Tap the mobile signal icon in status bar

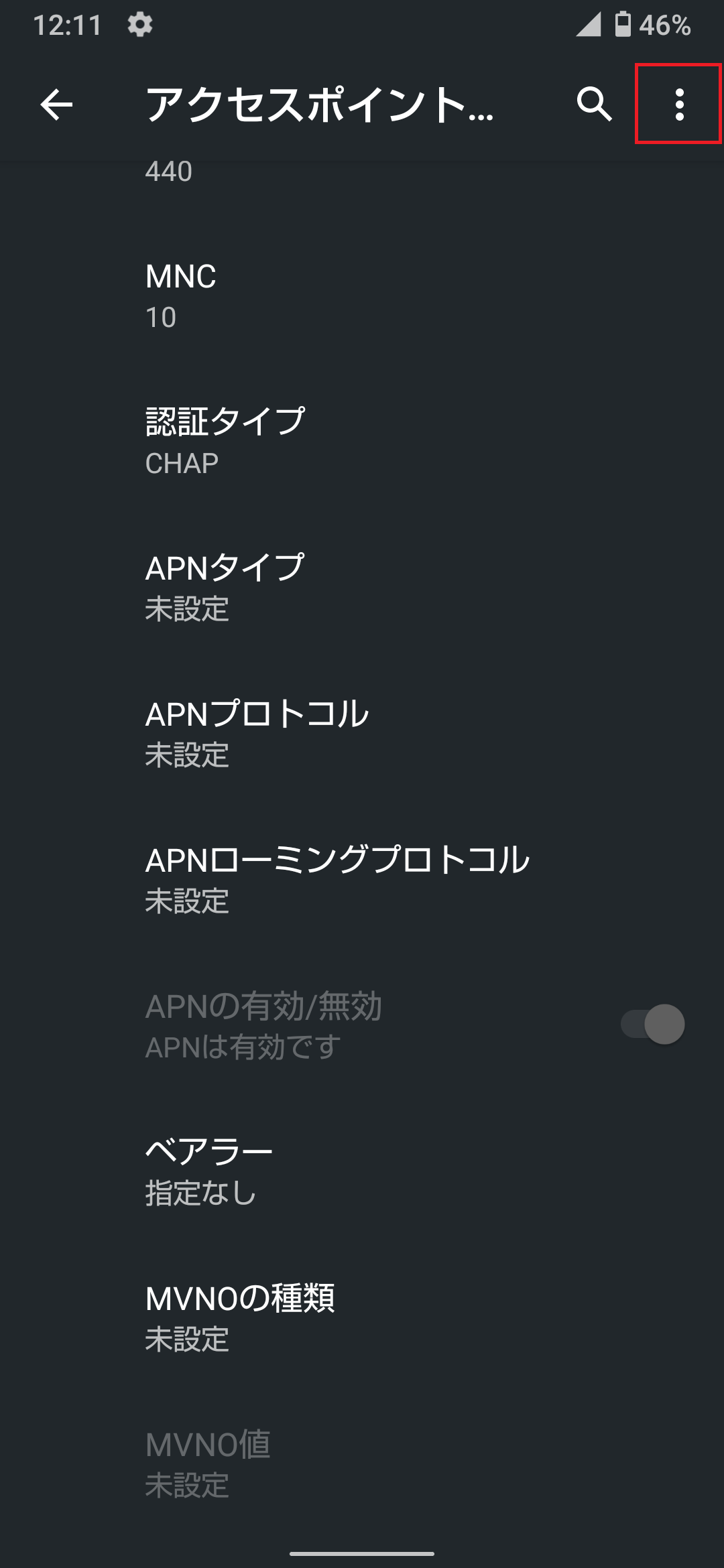point(588,24)
